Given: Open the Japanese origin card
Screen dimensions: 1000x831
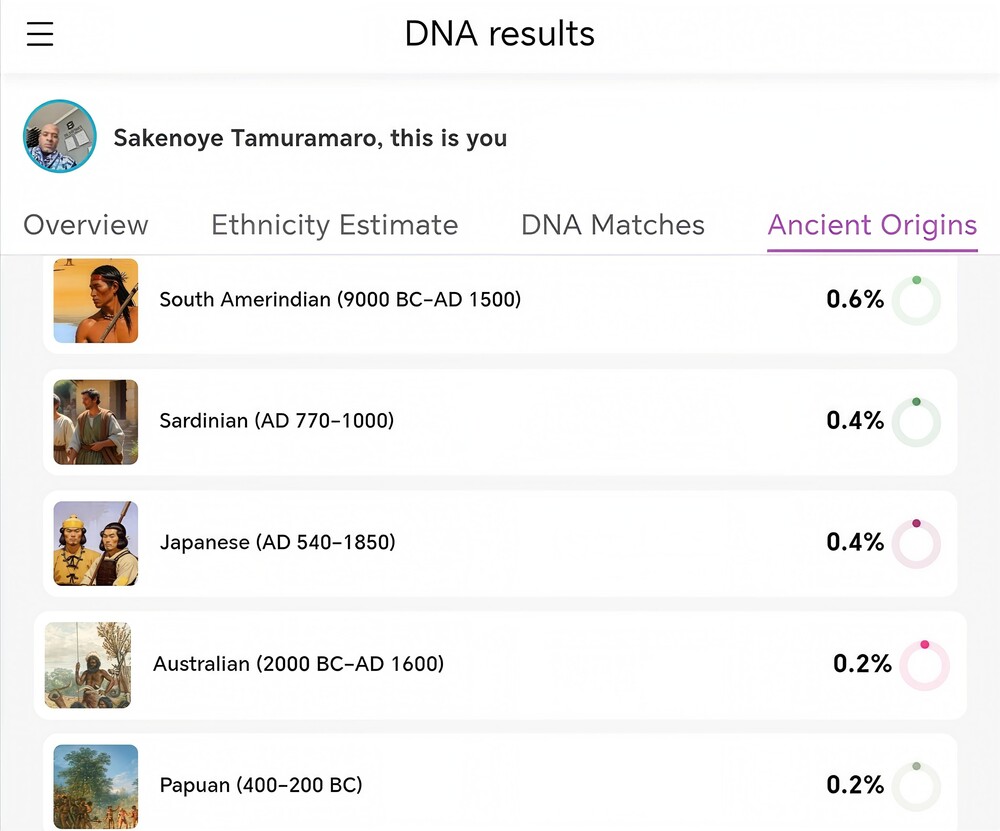Looking at the screenshot, I should point(500,543).
